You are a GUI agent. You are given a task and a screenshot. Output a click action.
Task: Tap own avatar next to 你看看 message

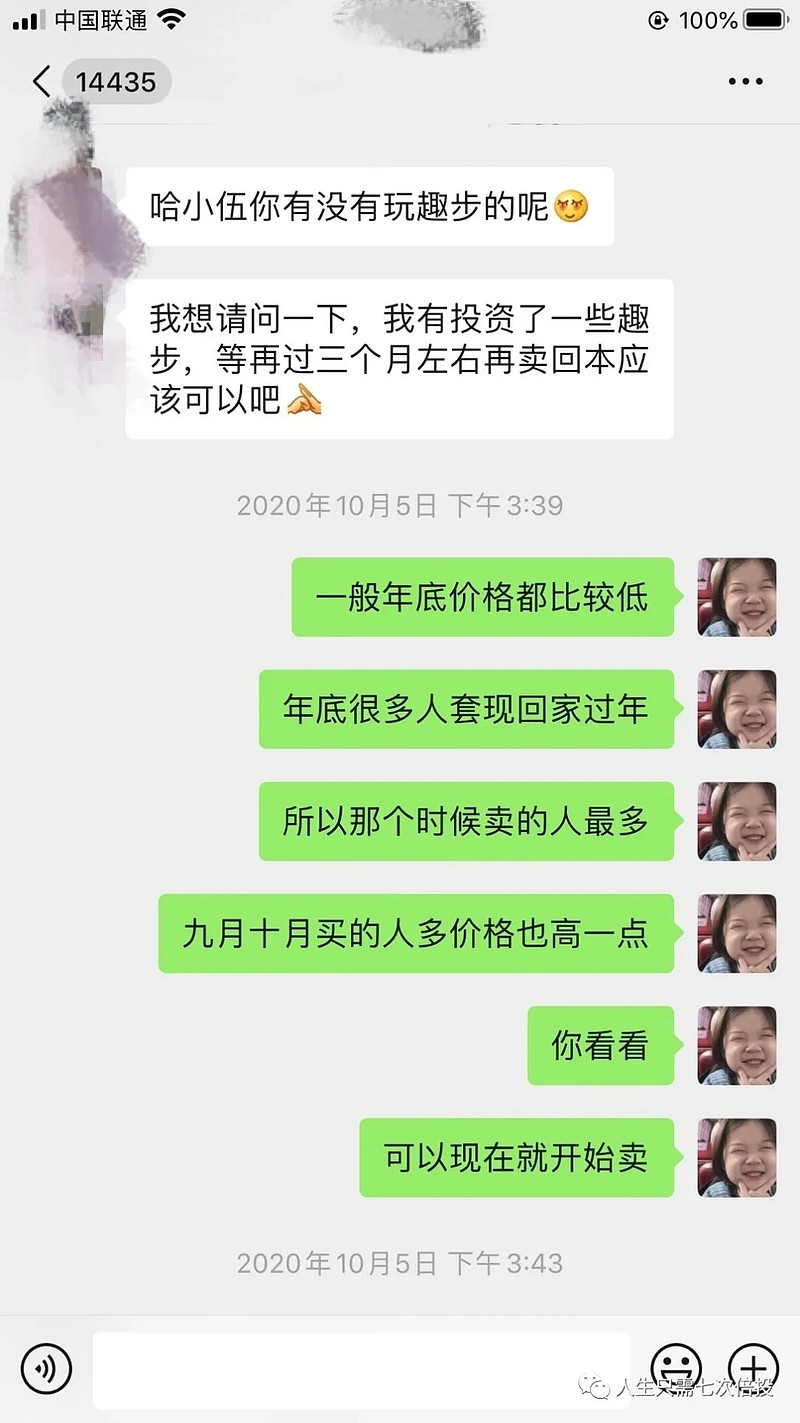tap(736, 1046)
